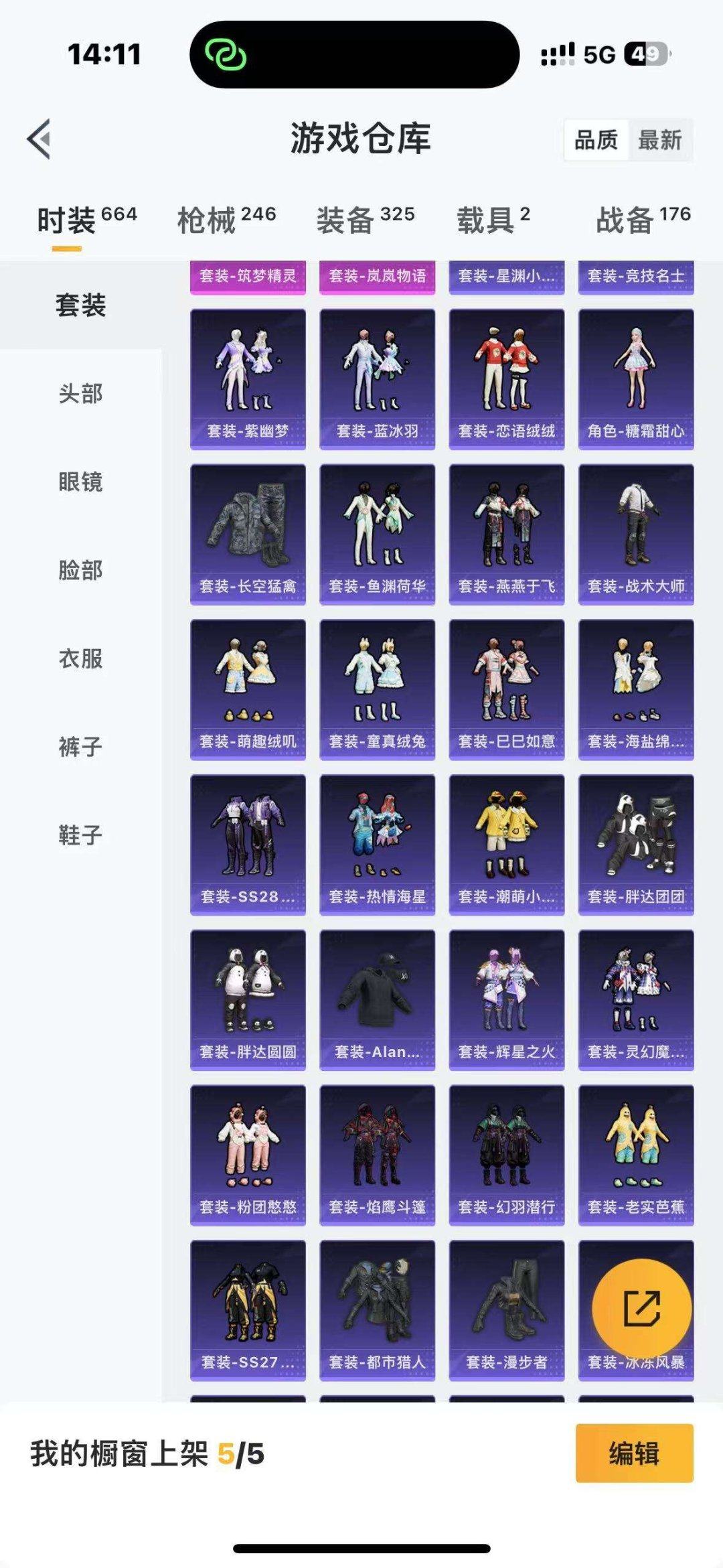Sort warehouse by 最新
This screenshot has width=723, height=1568.
tap(659, 140)
